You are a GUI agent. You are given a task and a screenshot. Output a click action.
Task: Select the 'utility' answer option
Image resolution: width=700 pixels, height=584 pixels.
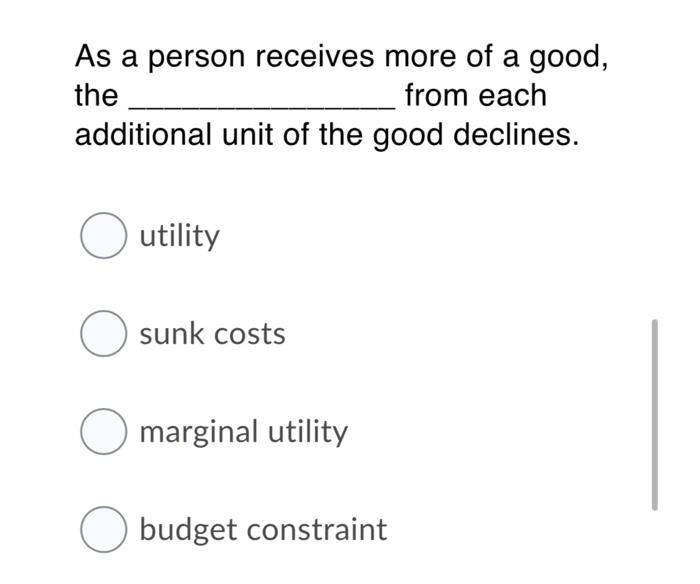(x=103, y=237)
